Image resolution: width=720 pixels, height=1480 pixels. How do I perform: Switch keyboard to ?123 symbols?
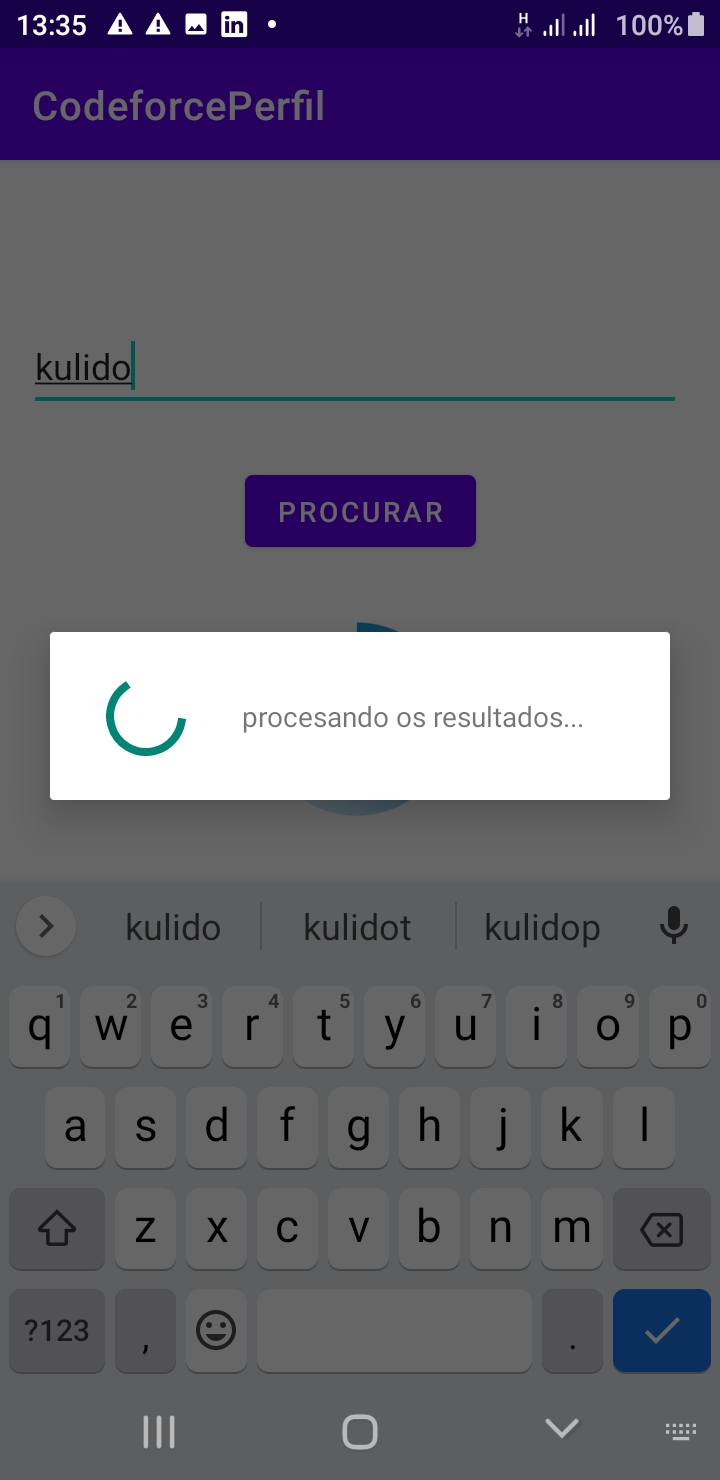click(57, 1330)
